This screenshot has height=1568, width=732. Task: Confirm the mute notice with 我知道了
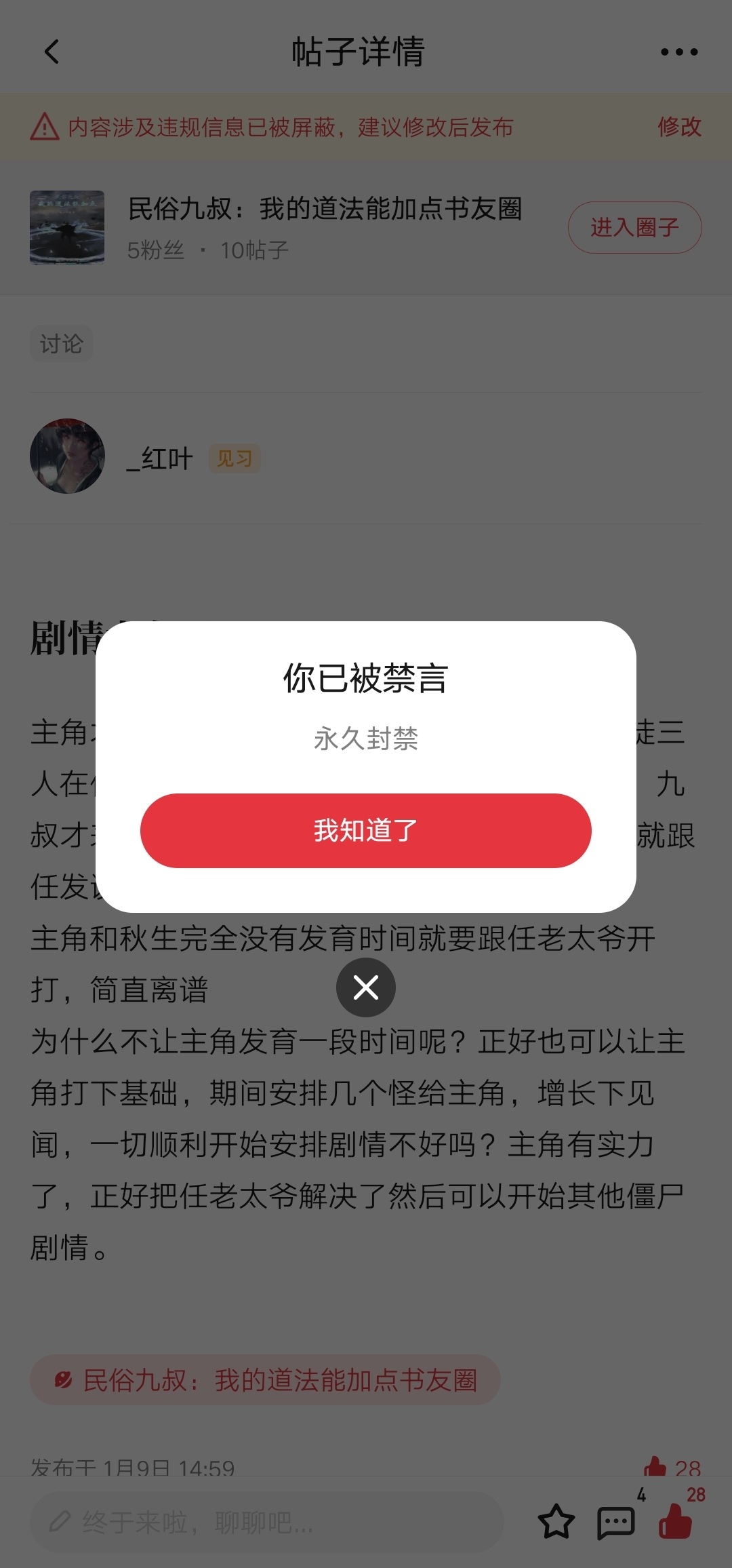[x=365, y=830]
